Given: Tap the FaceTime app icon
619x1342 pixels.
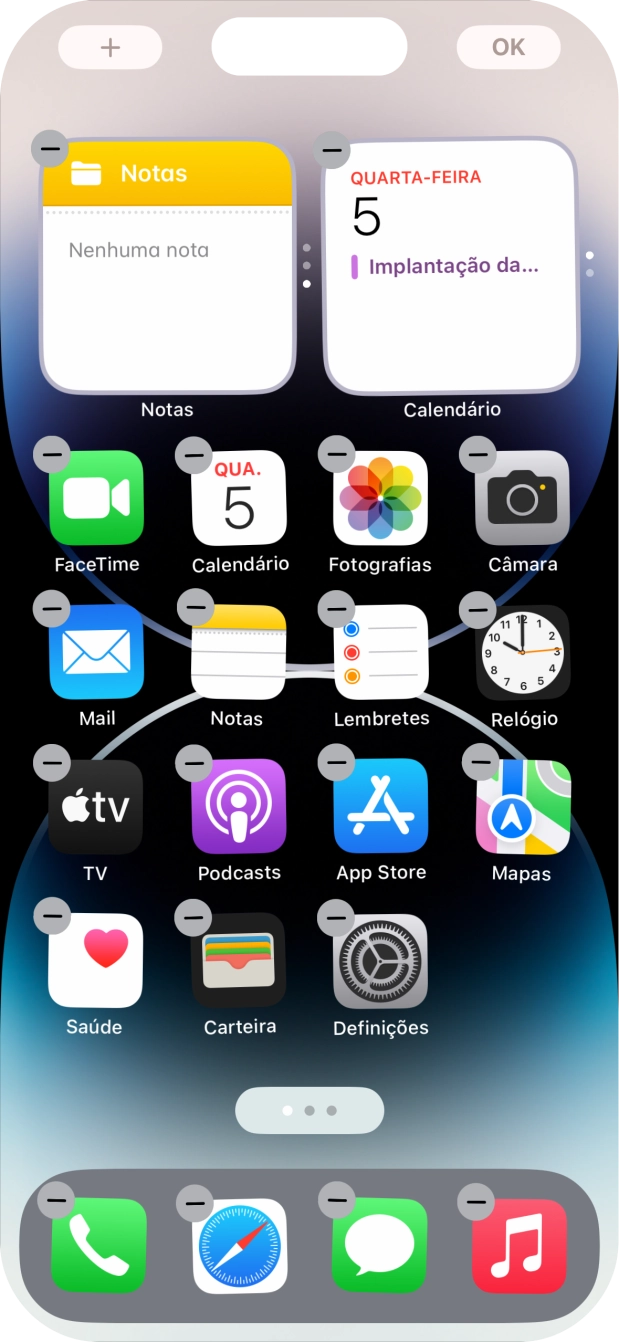Looking at the screenshot, I should pos(96,498).
